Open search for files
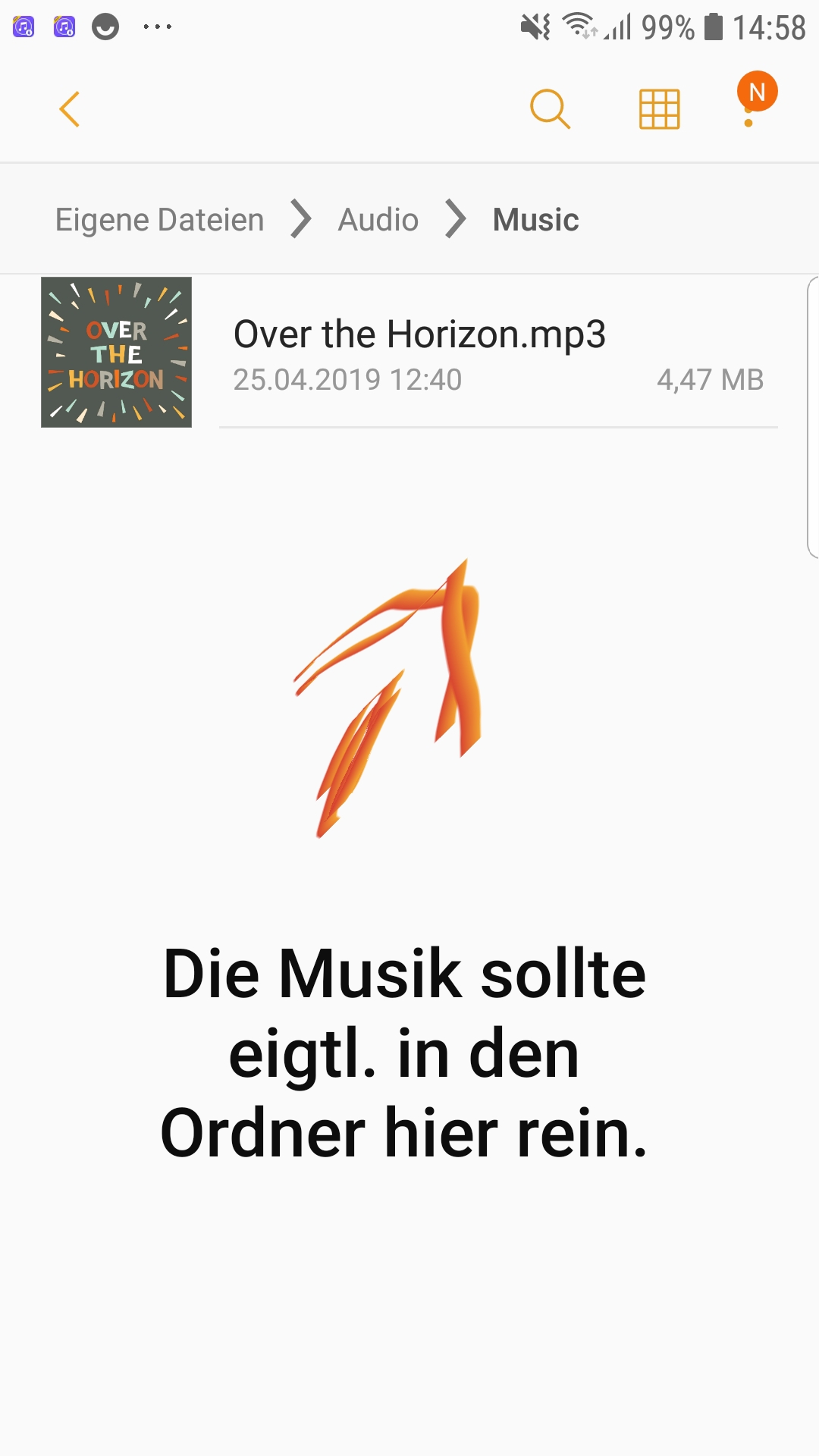Viewport: 819px width, 1456px height. tap(550, 109)
